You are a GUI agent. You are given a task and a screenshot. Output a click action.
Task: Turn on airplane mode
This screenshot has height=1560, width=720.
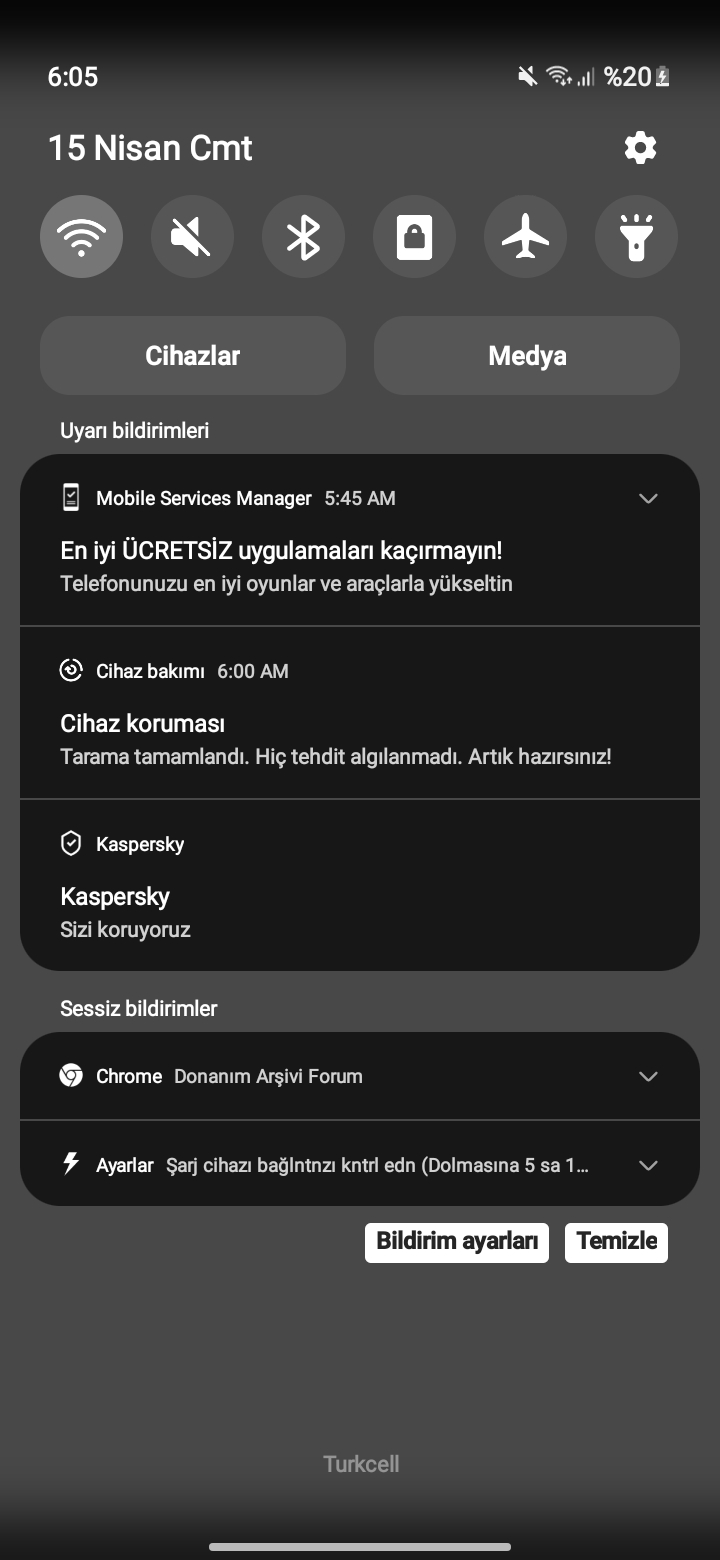525,237
